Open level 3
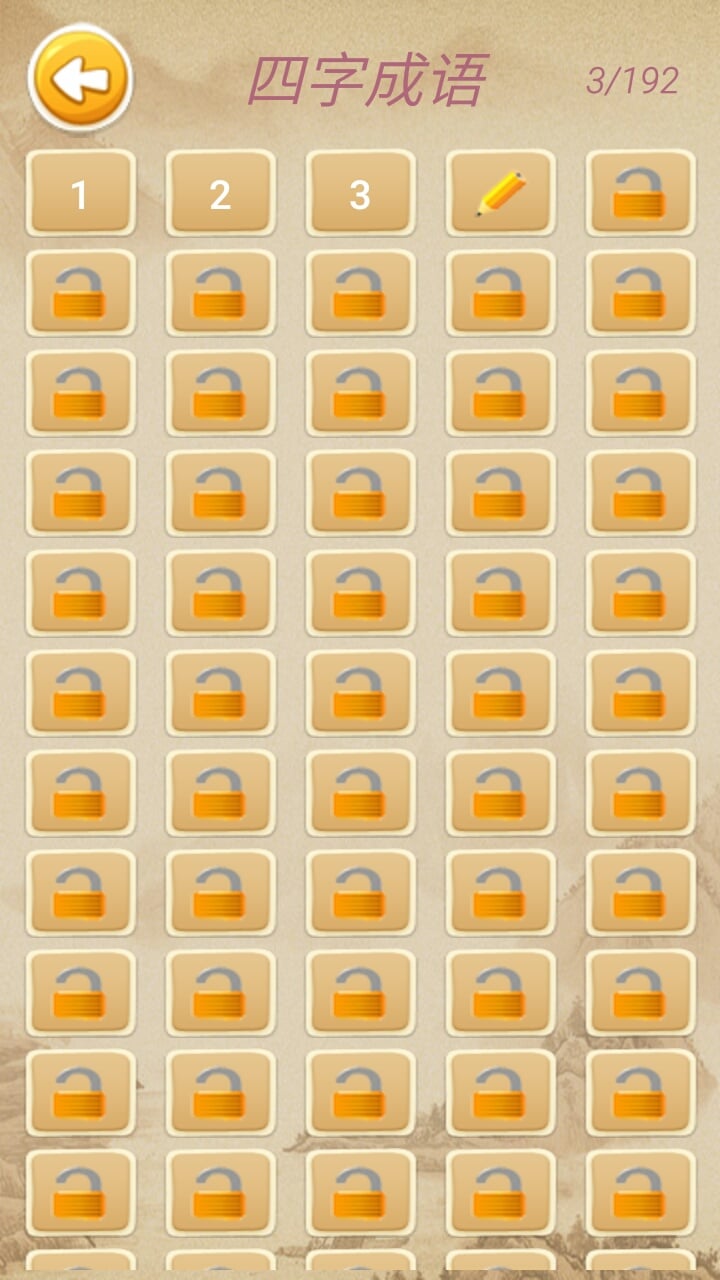Screen dimensions: 720x1280 pos(360,194)
